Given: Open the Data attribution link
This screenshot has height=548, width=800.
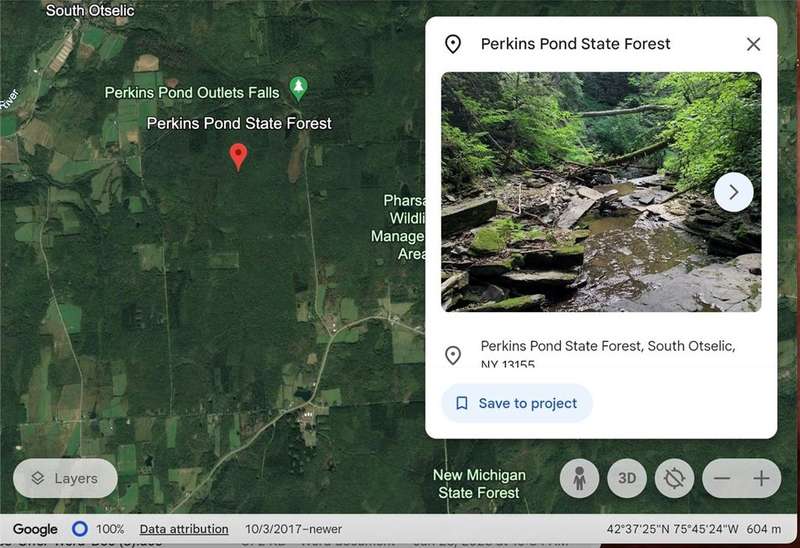Looking at the screenshot, I should [x=184, y=529].
